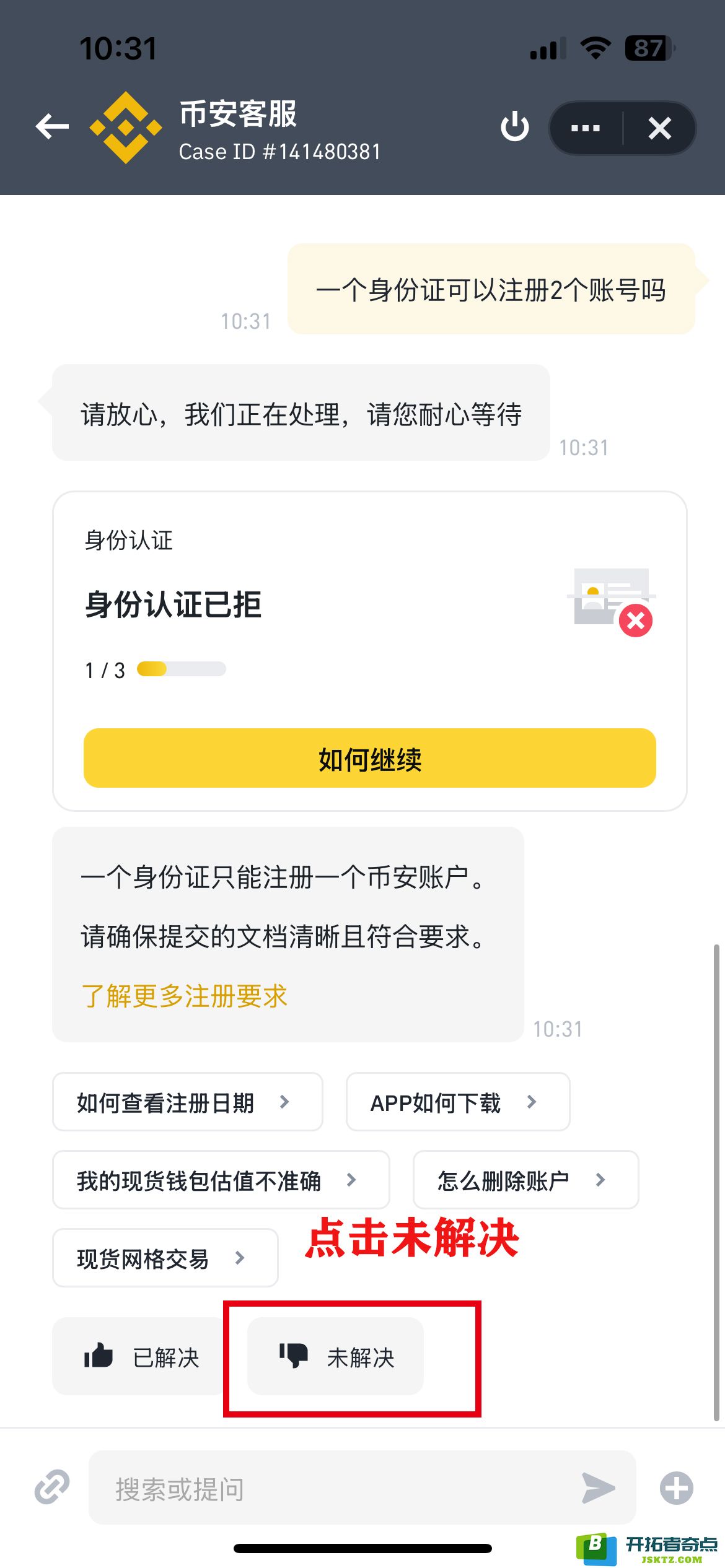Mark the answer as 已解决

[x=140, y=1356]
